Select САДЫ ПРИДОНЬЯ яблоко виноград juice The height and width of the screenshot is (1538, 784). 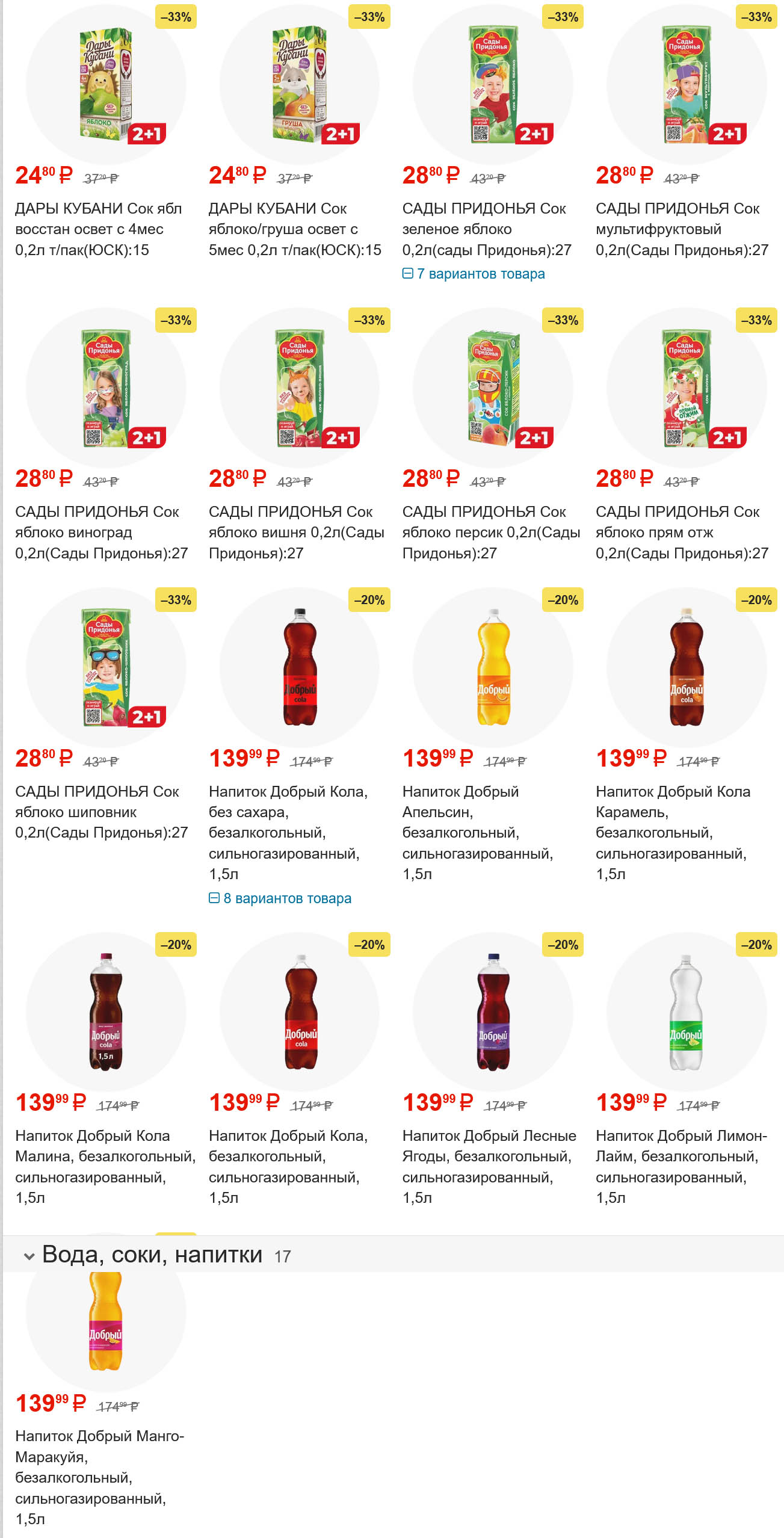tap(101, 532)
